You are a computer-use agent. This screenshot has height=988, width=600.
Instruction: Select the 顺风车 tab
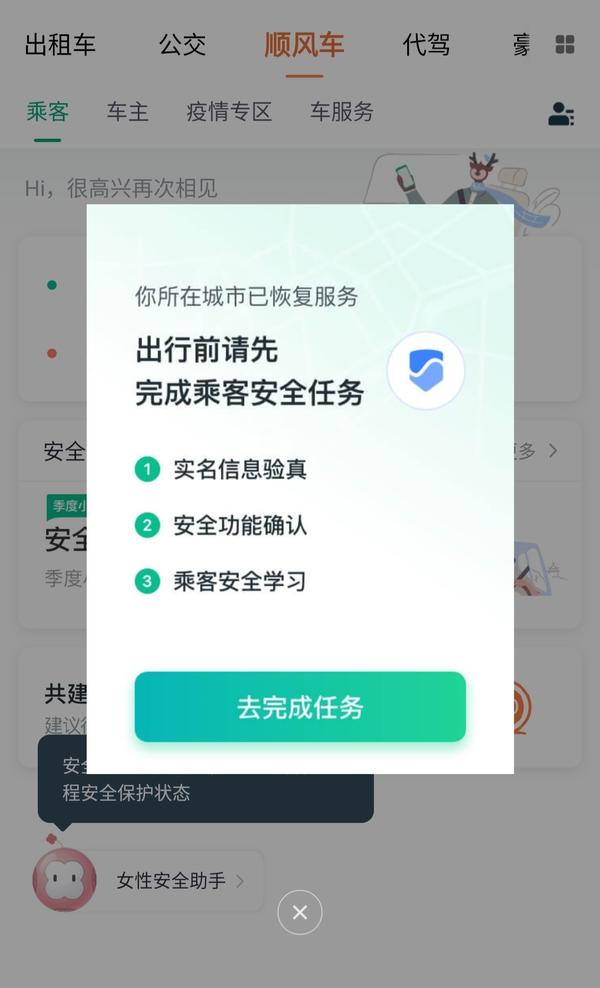point(304,45)
